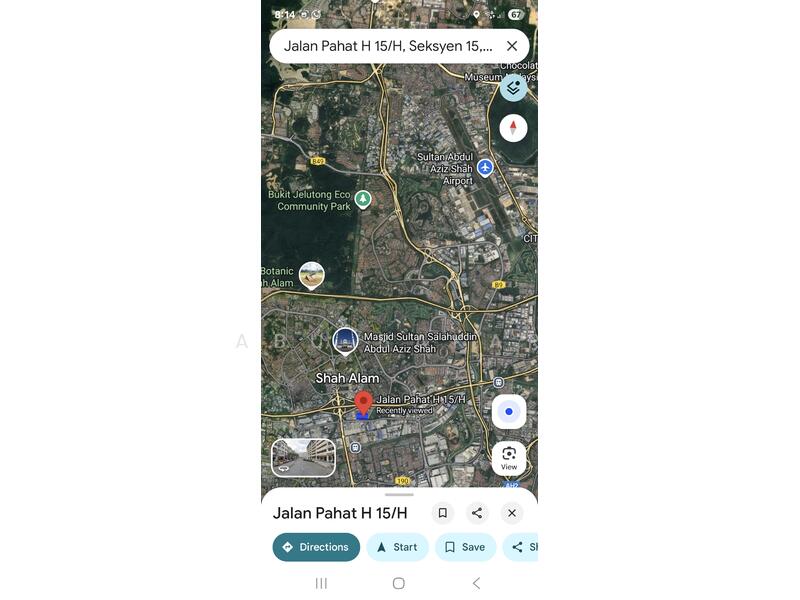Image resolution: width=800 pixels, height=600 pixels.
Task: Share via icon next to place title
Action: [x=477, y=513]
